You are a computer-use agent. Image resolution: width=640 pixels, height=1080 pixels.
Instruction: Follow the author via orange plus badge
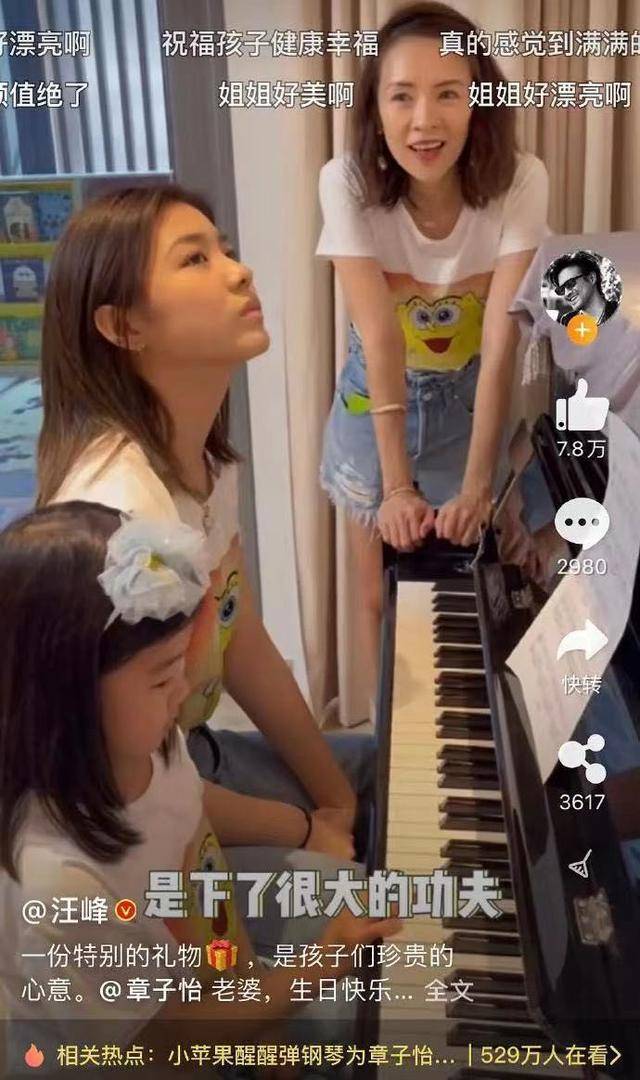point(581,330)
